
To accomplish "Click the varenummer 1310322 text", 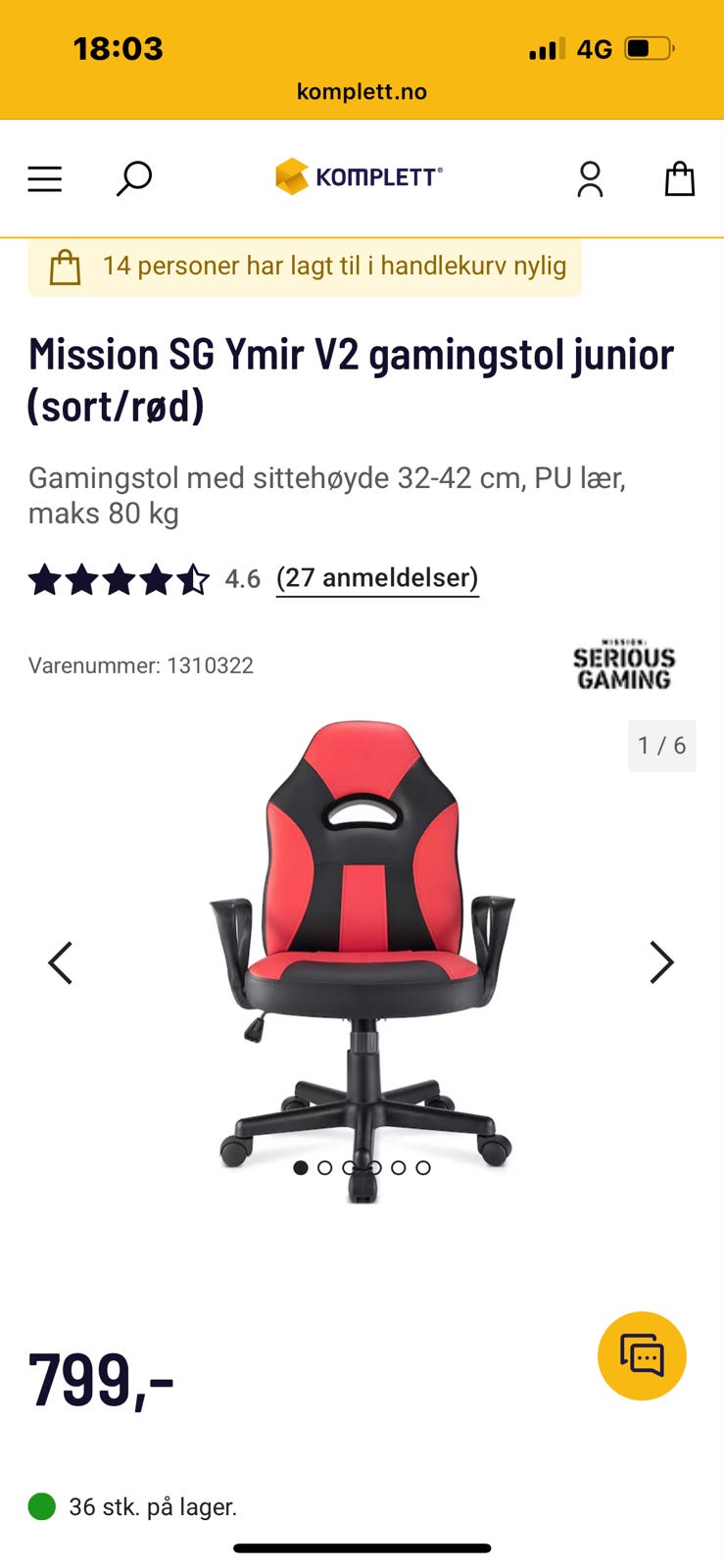I will click(141, 665).
